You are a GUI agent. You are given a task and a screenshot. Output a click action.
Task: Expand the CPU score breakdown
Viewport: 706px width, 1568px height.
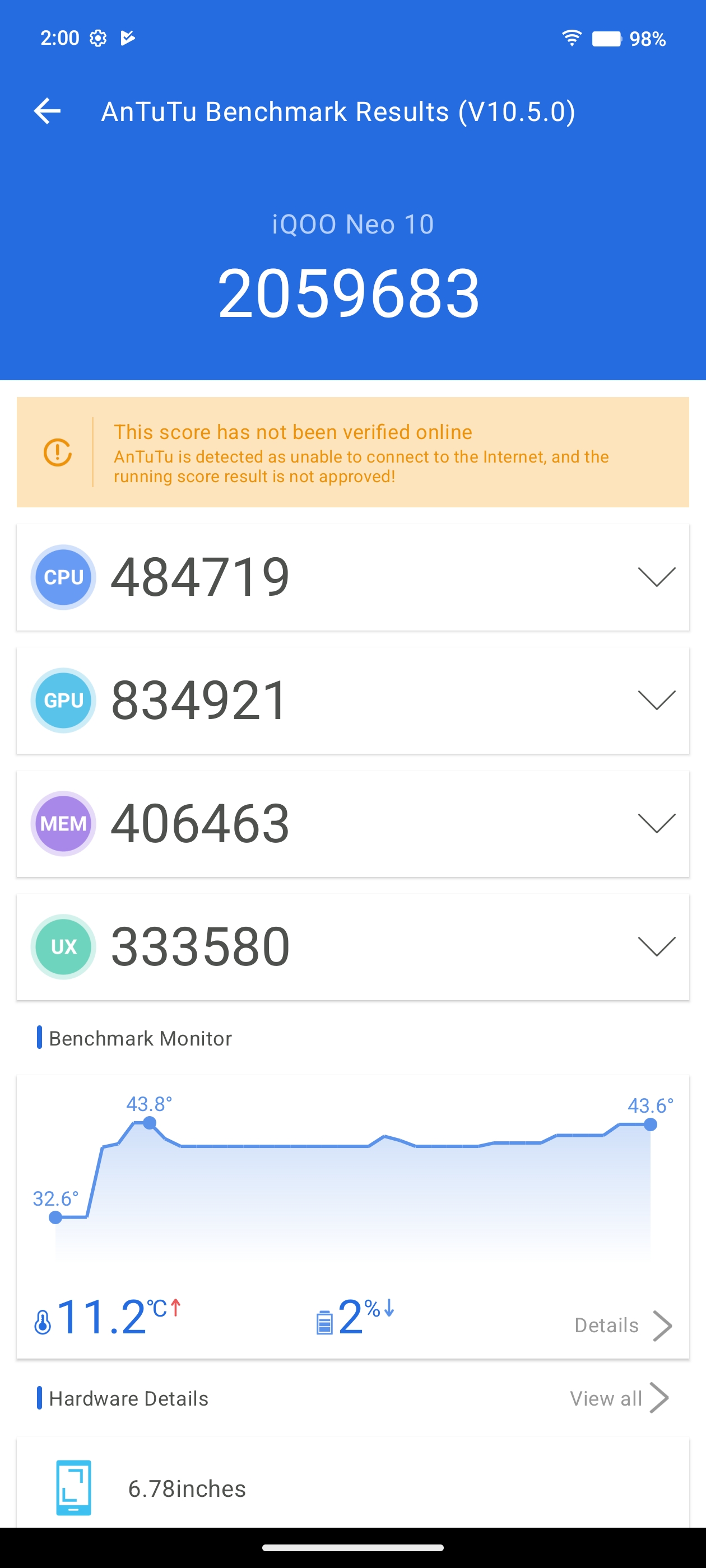tap(656, 576)
